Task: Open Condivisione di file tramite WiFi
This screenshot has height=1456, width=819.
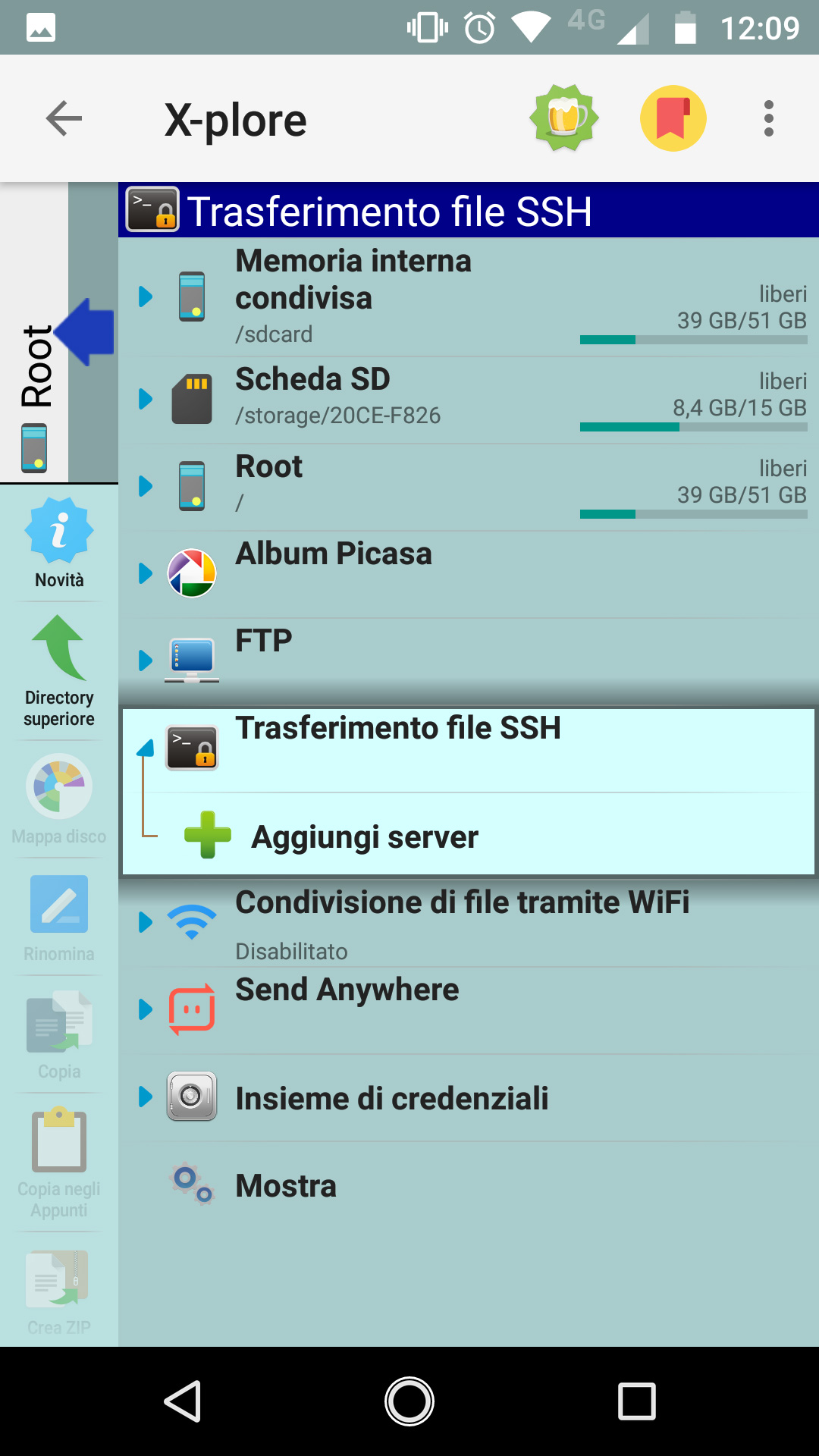Action: (x=461, y=903)
